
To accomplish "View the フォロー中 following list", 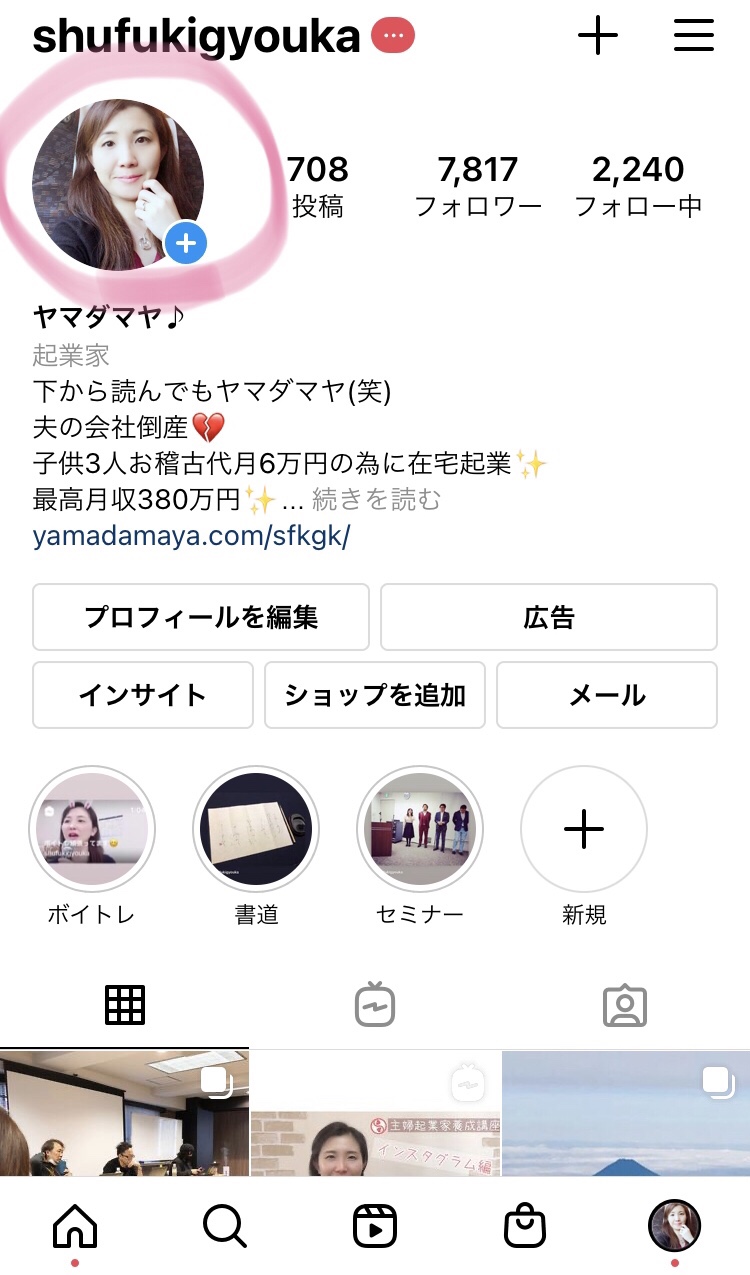I will [x=638, y=186].
